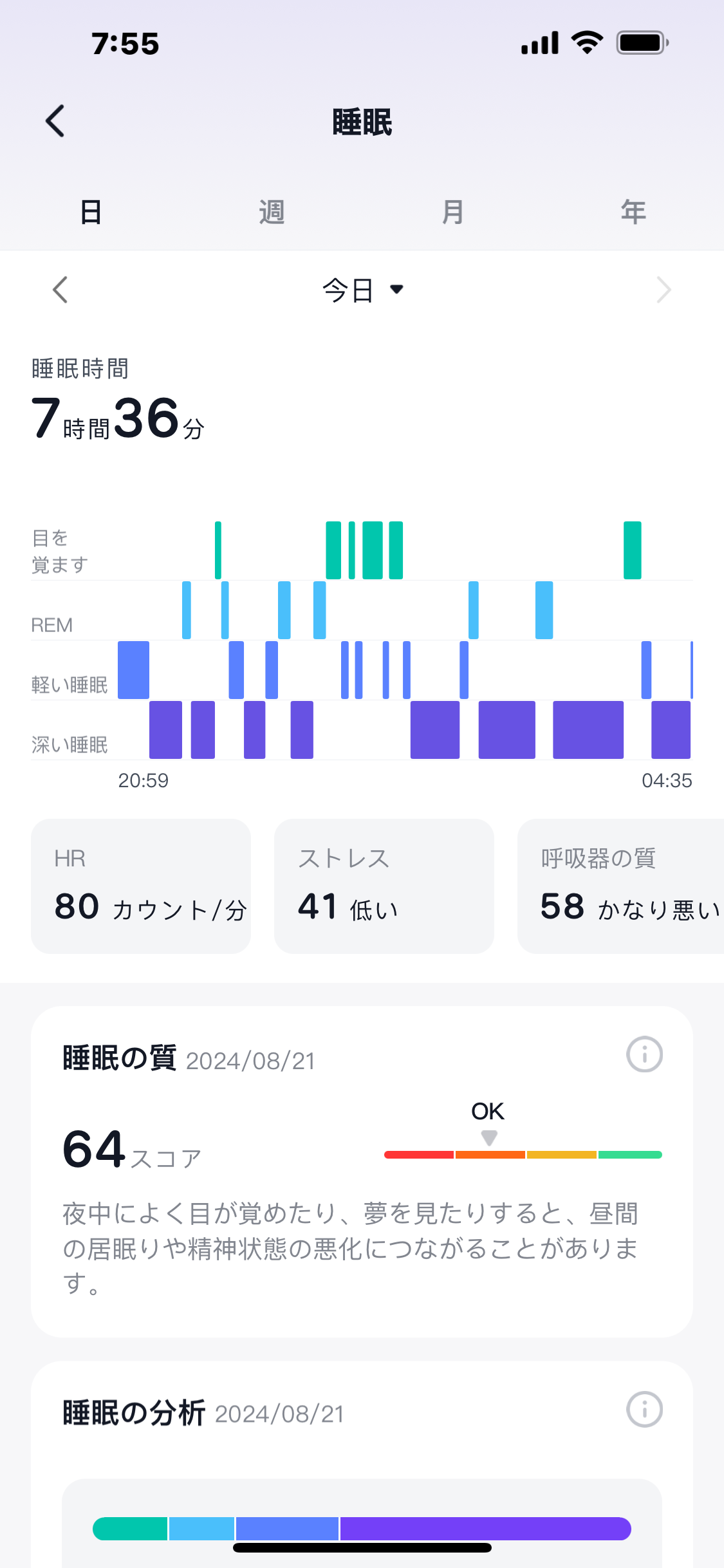The width and height of the screenshot is (724, 1568).
Task: Go back from the 睡眠 screen
Action: [x=55, y=121]
